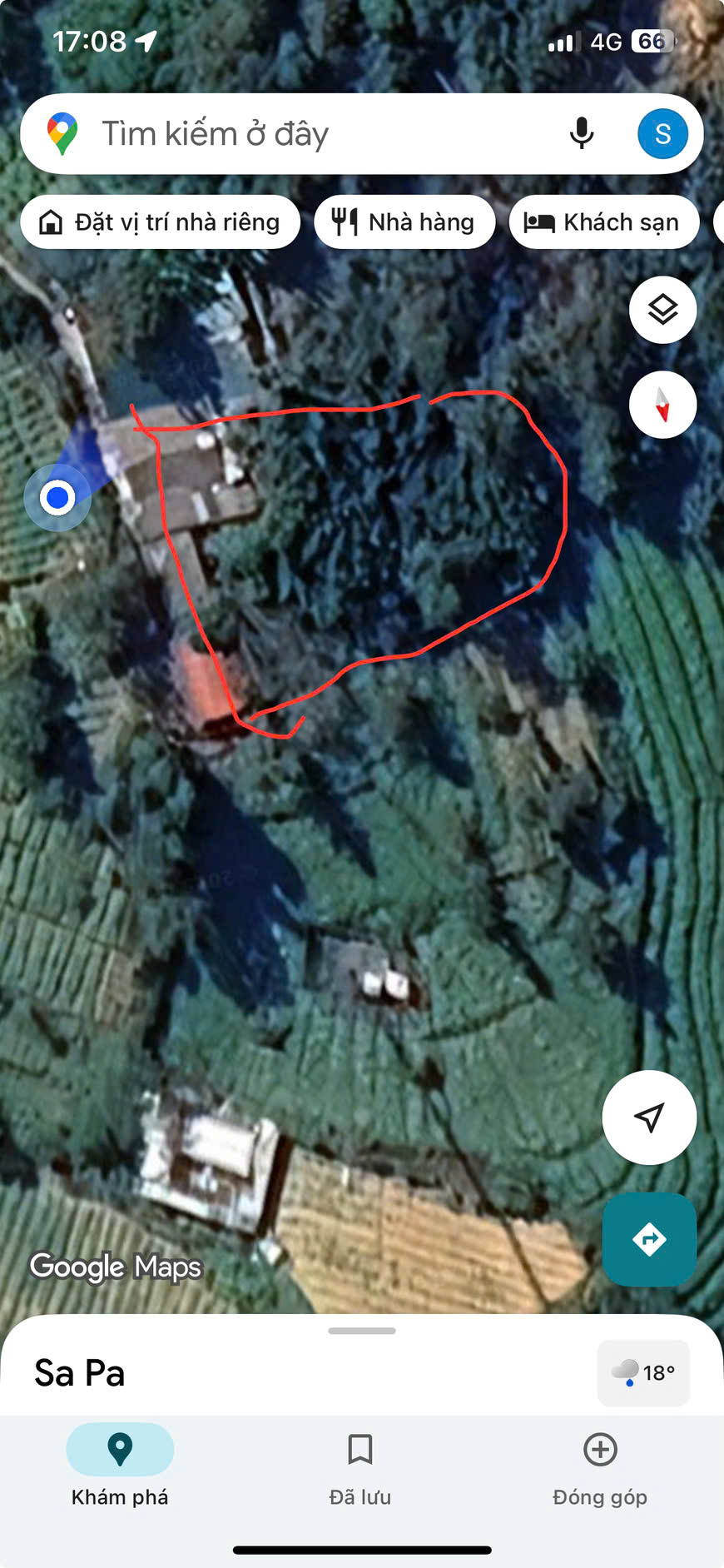
Task: Open the account profile avatar "S"
Action: [662, 134]
